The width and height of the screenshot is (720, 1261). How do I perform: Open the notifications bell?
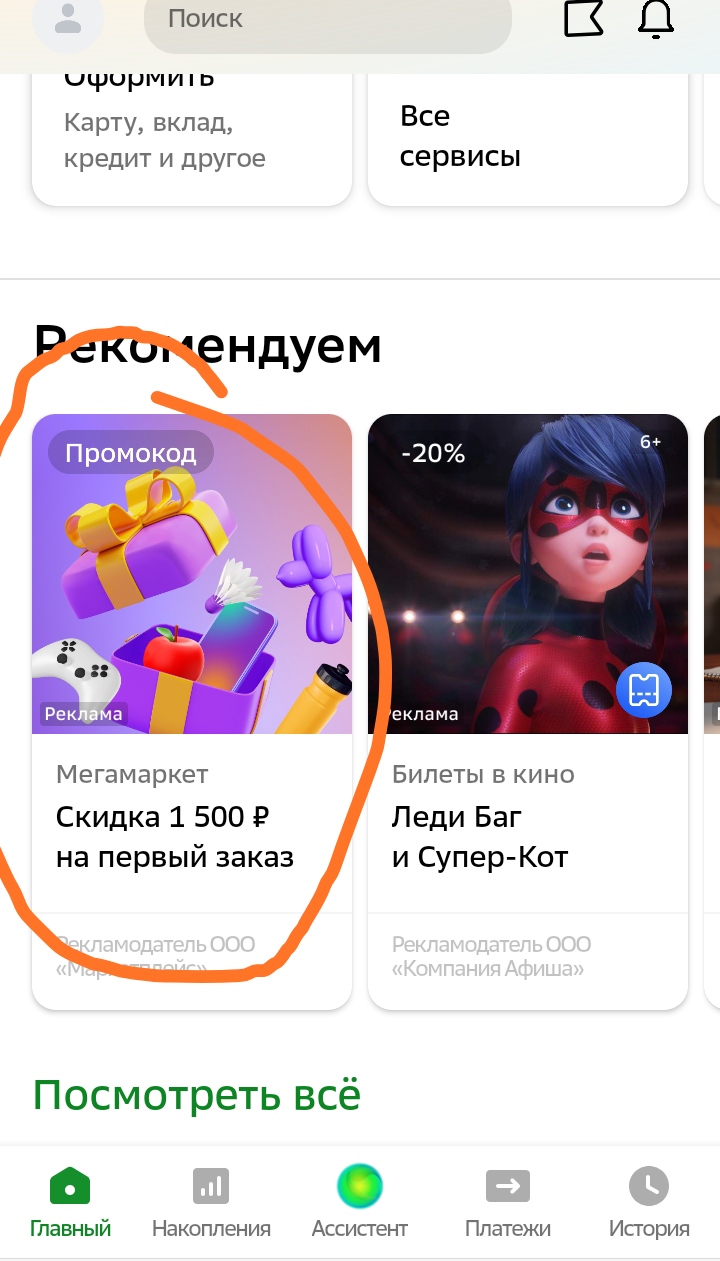[x=656, y=18]
